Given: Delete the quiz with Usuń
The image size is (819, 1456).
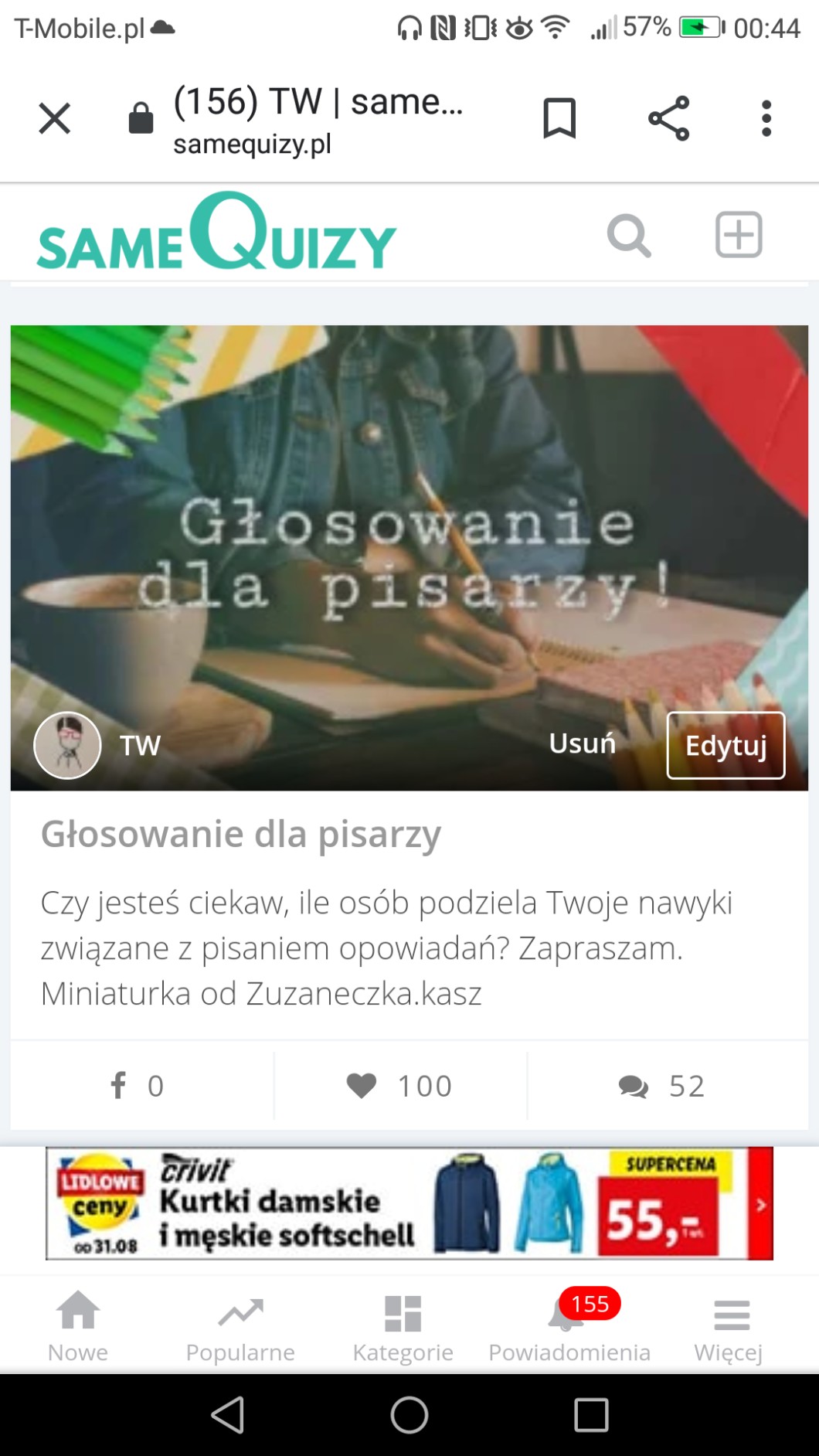Looking at the screenshot, I should (x=582, y=743).
